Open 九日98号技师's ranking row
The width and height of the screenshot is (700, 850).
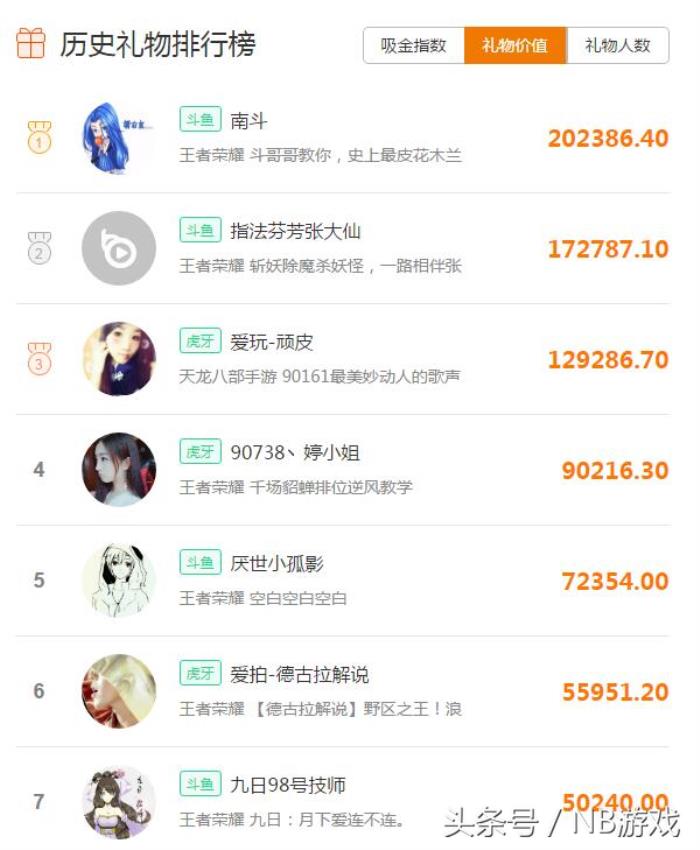pos(288,786)
